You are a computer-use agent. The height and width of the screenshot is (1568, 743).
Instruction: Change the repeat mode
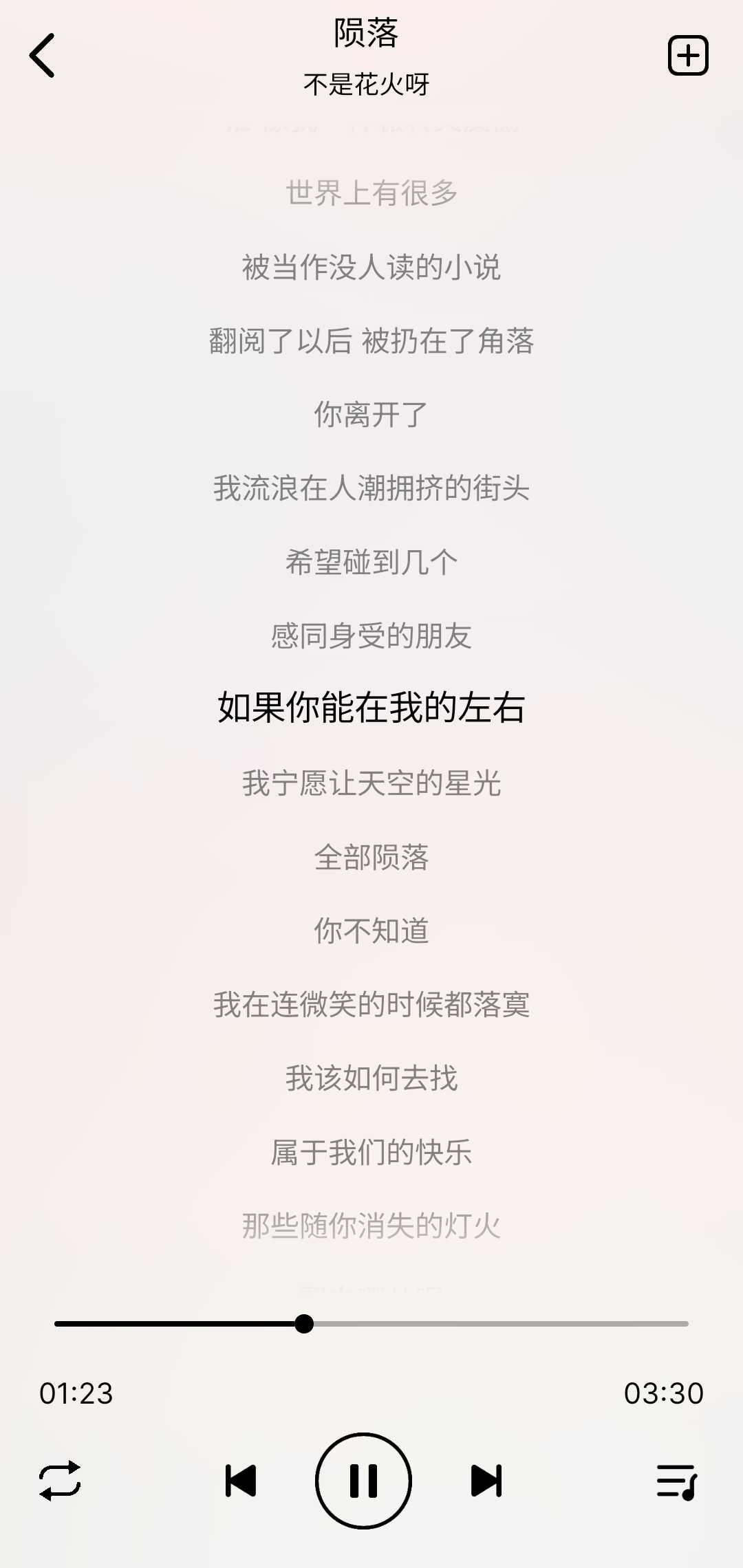pos(61,1481)
